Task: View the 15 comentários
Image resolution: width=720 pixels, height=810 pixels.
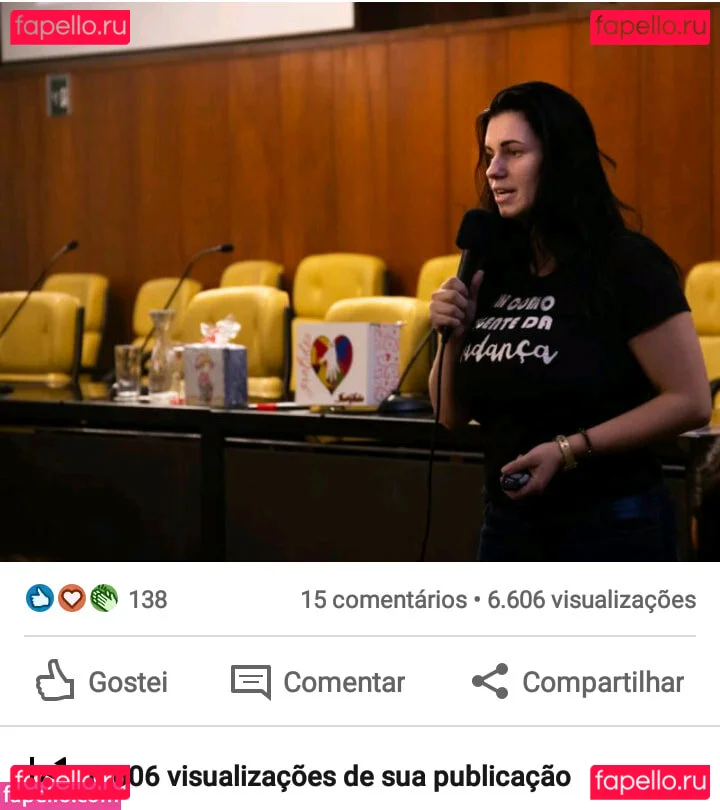Action: pyautogui.click(x=384, y=599)
